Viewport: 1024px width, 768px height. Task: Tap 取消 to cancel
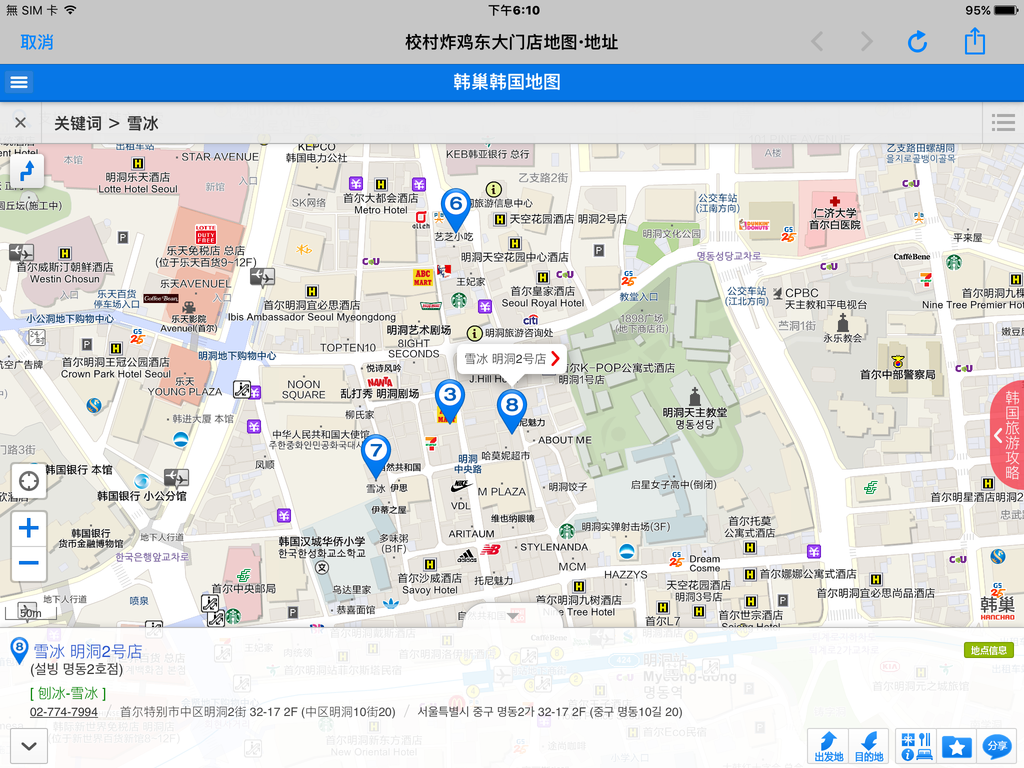[37, 42]
